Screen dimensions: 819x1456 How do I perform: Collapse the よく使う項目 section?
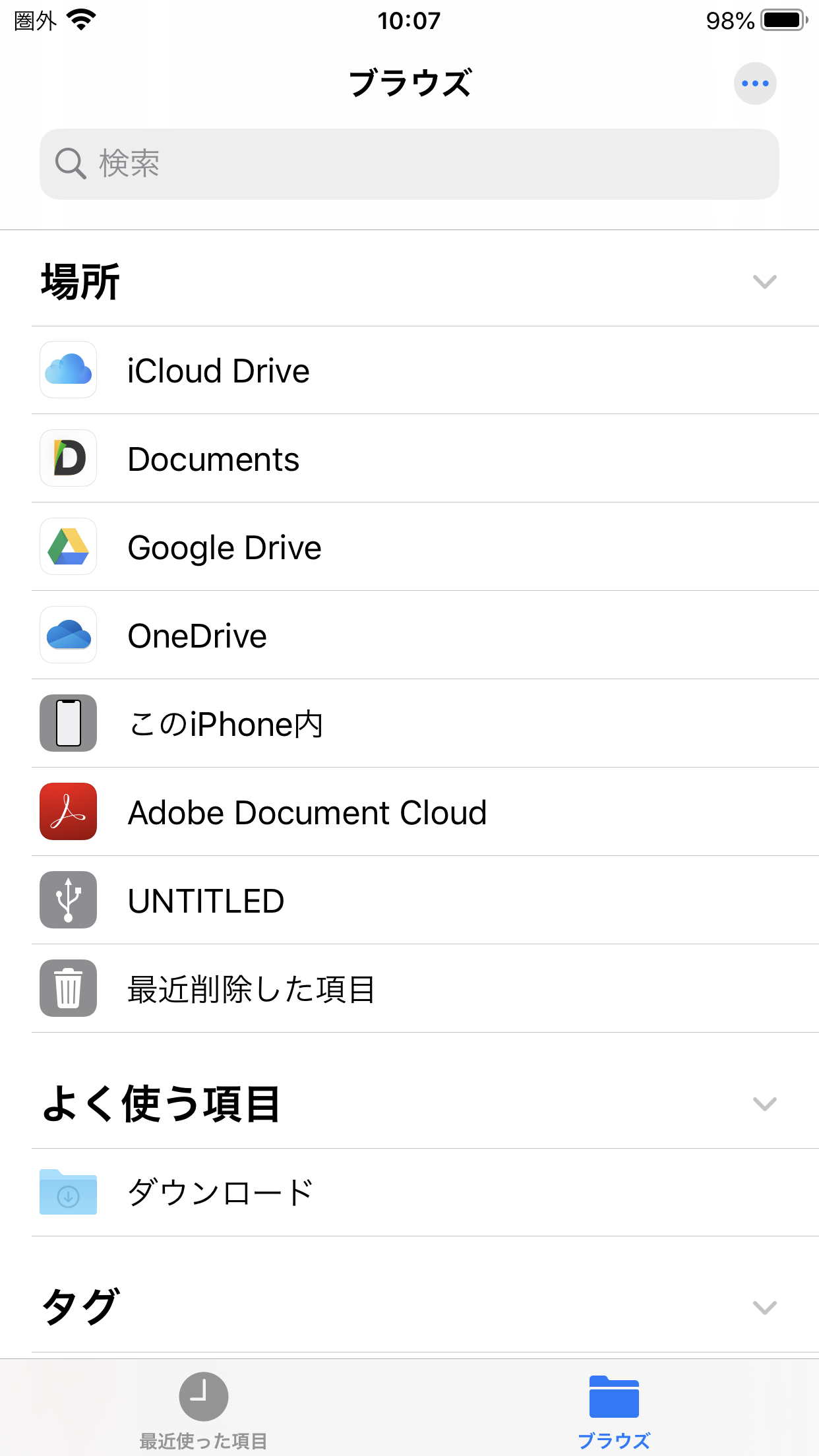point(764,1104)
